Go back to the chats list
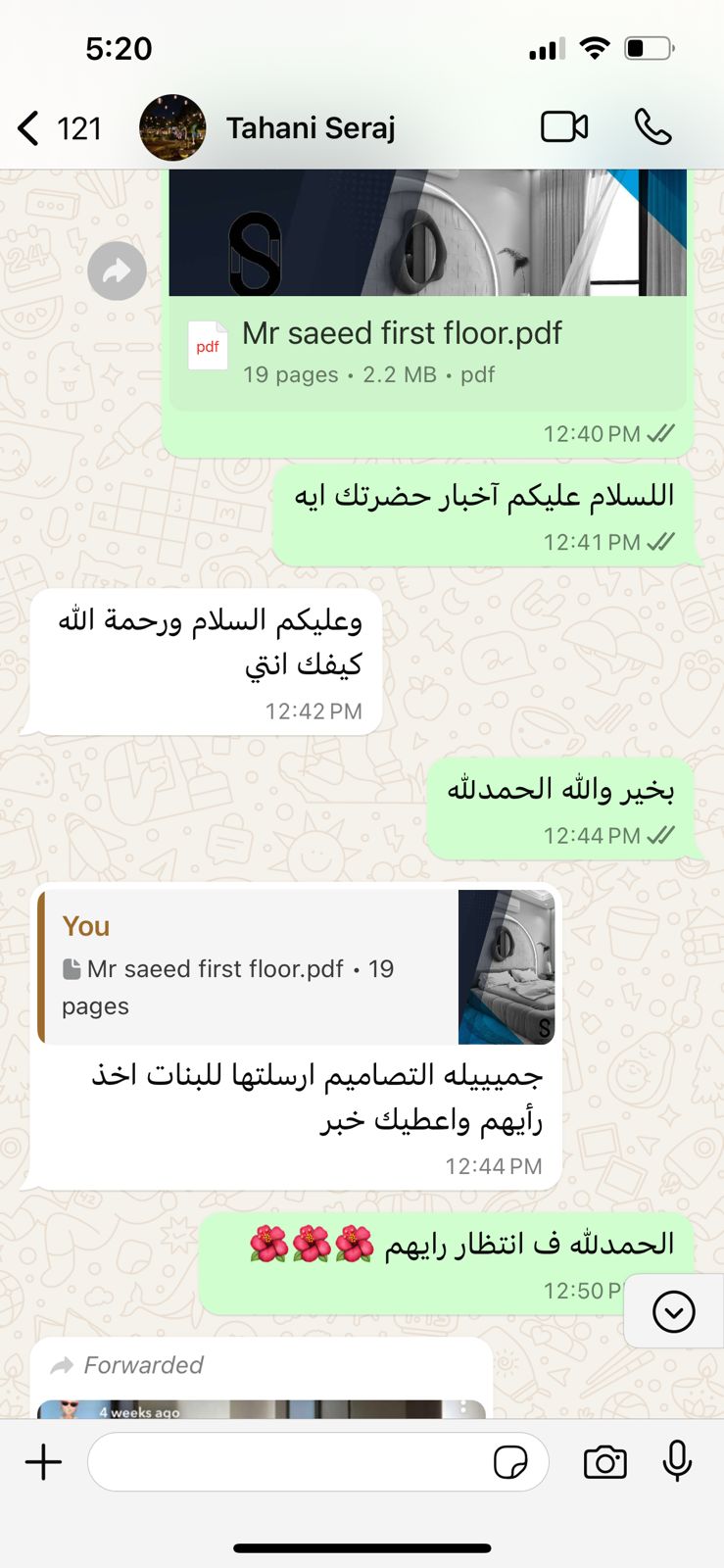This screenshot has height=1568, width=724. (29, 128)
